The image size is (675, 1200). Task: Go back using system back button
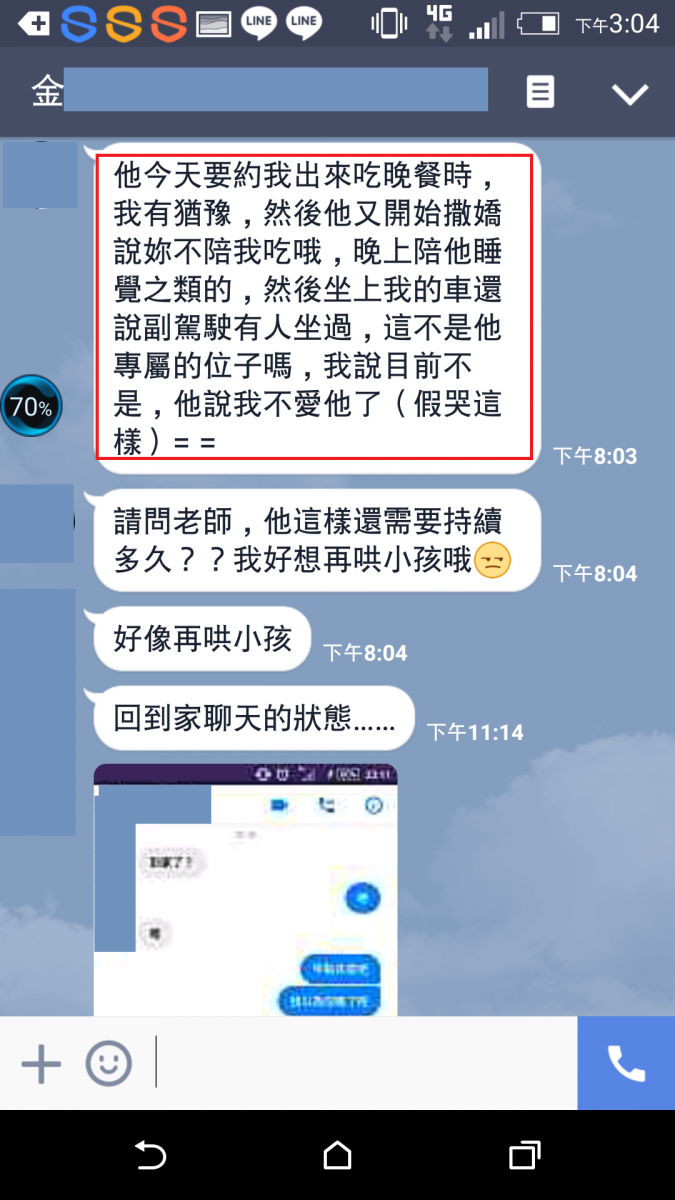point(150,1156)
